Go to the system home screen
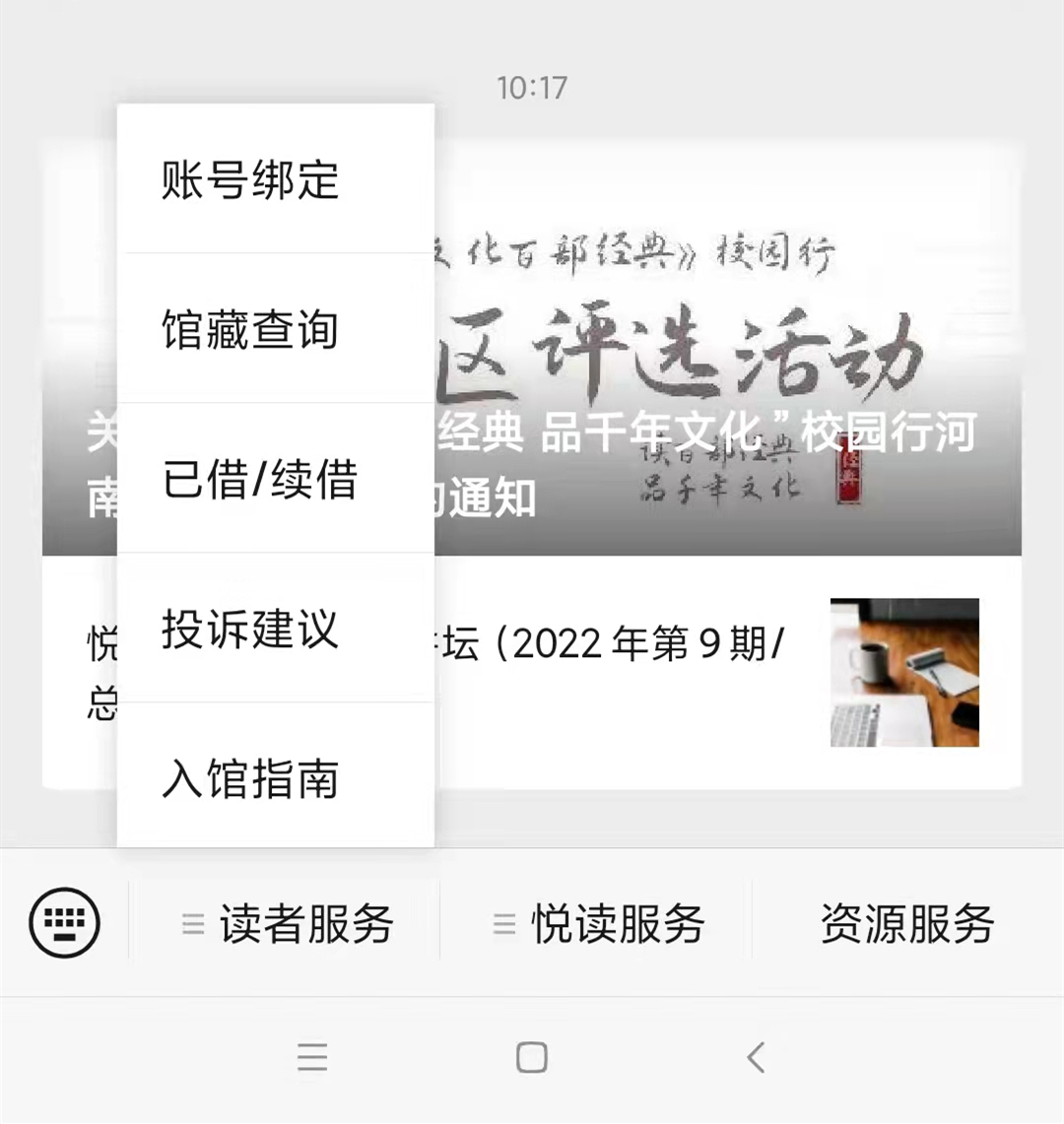 coord(532,1058)
